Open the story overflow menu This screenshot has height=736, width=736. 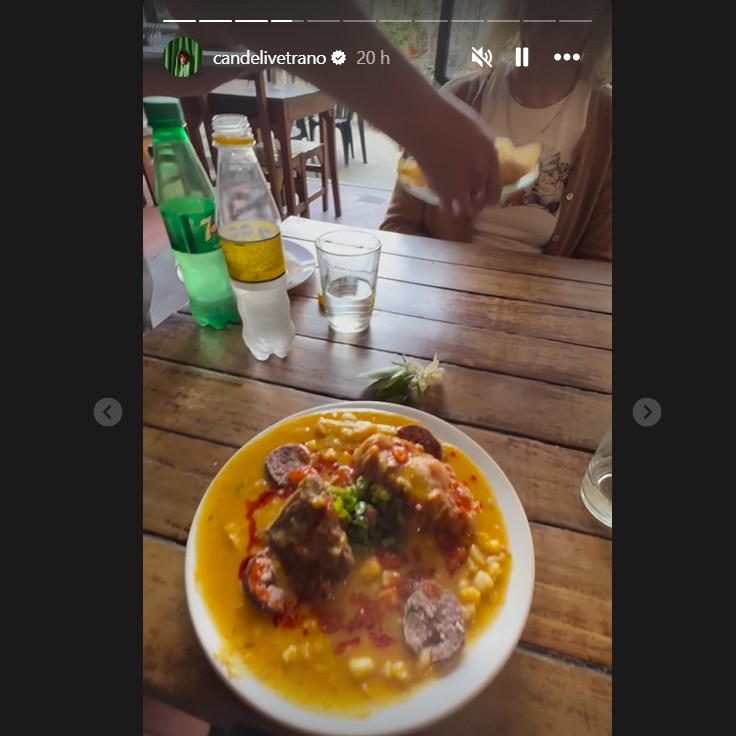coord(567,57)
